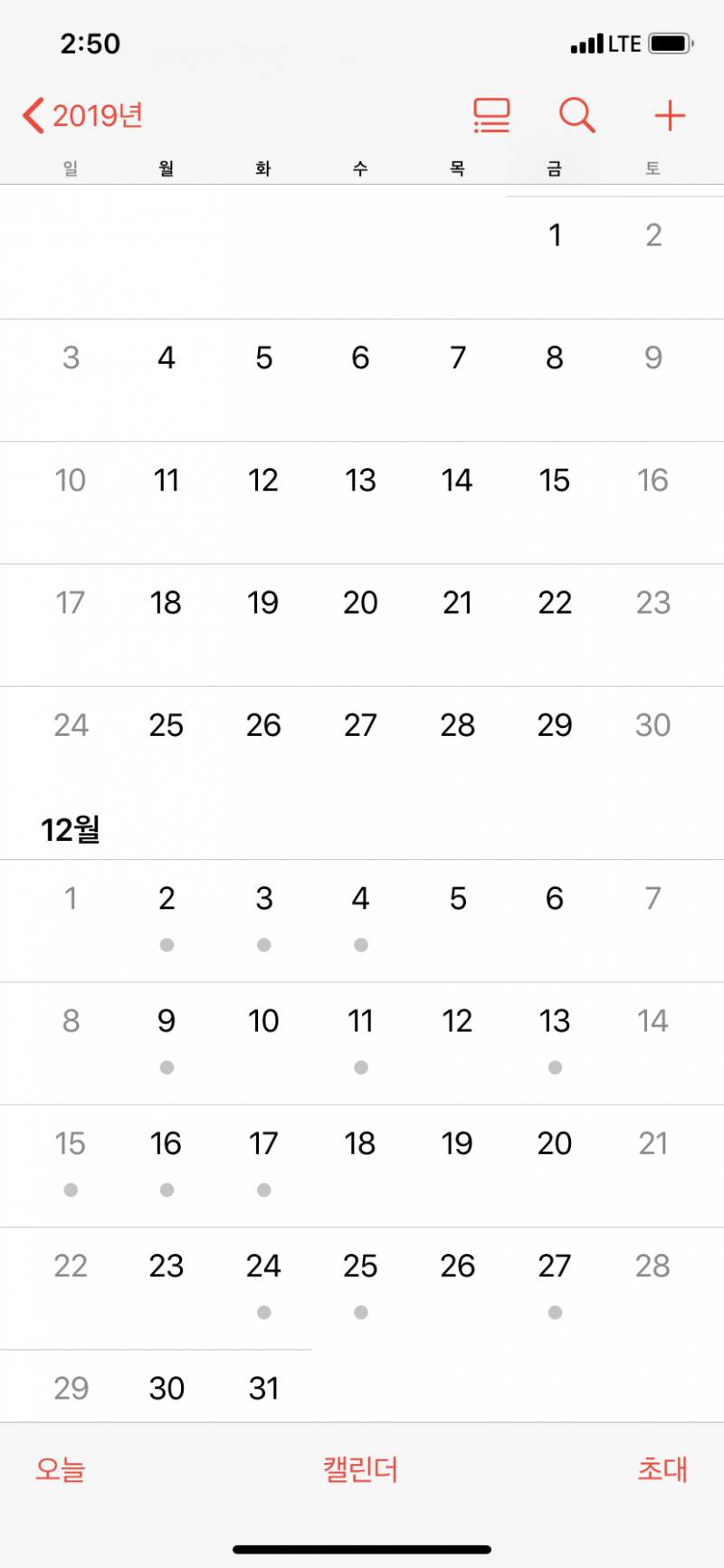Toggle the event list view icon
This screenshot has height=1568, width=724.
point(491,116)
